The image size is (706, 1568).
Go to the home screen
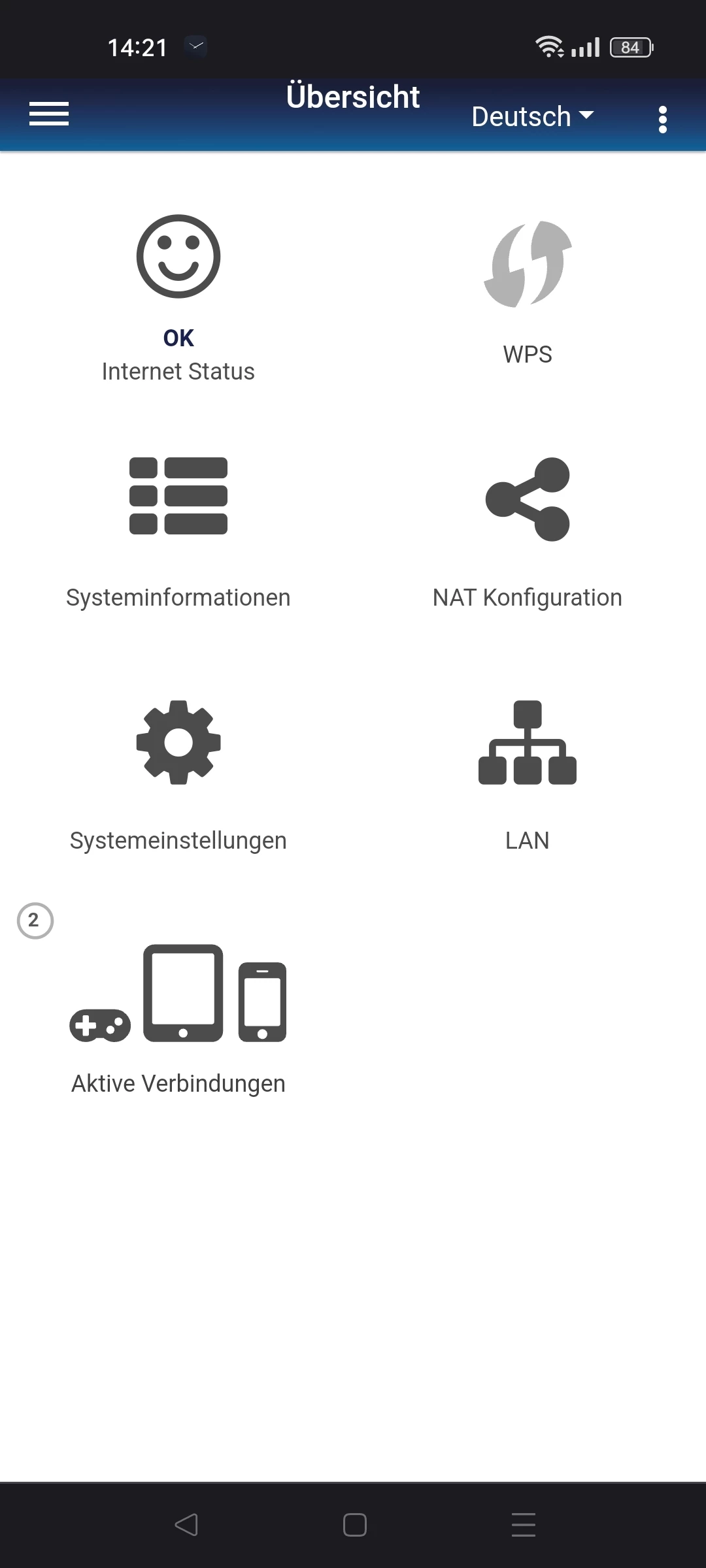[354, 1525]
